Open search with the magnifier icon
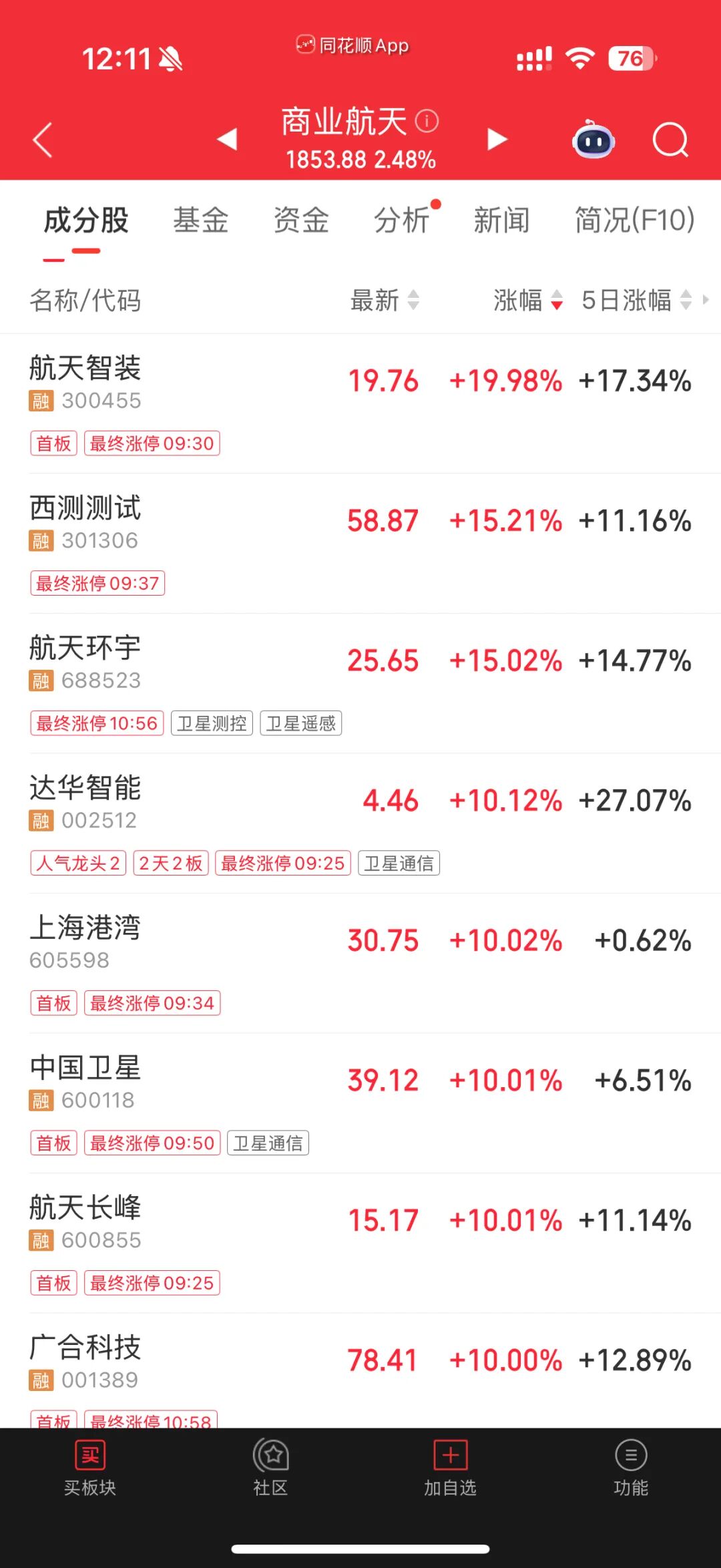The height and width of the screenshot is (1568, 721). (x=670, y=140)
